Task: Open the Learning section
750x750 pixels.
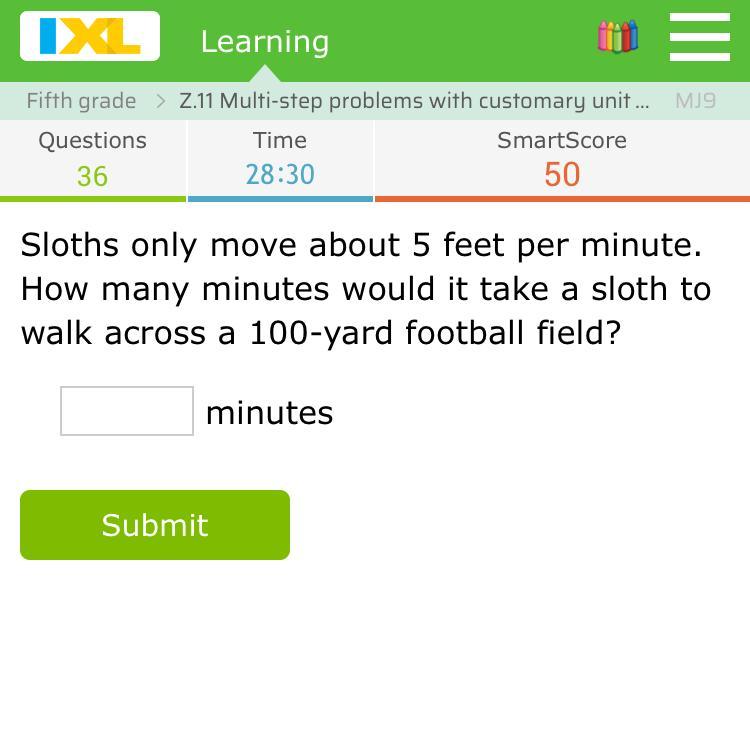Action: click(x=264, y=42)
